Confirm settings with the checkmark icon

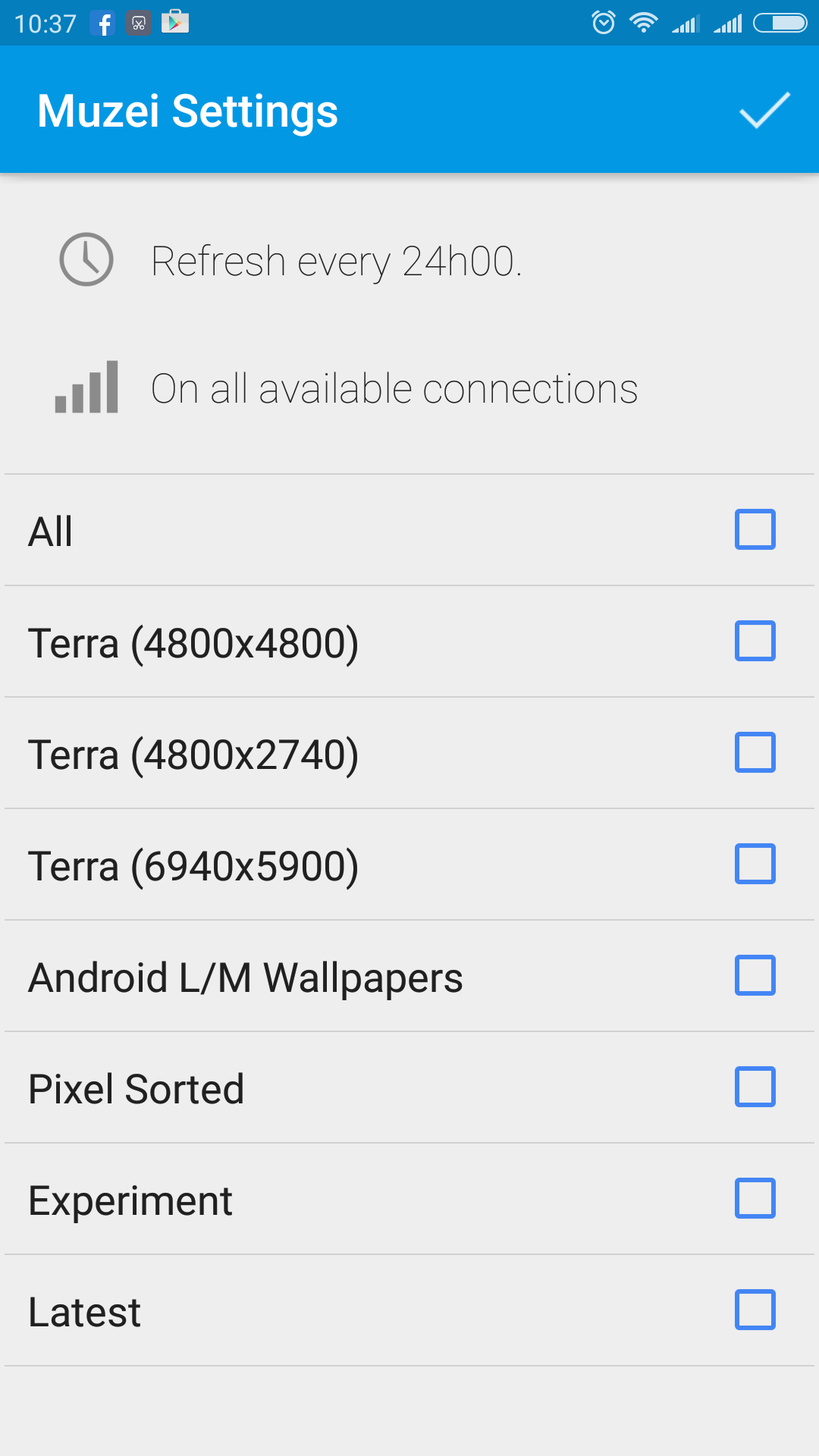[764, 111]
